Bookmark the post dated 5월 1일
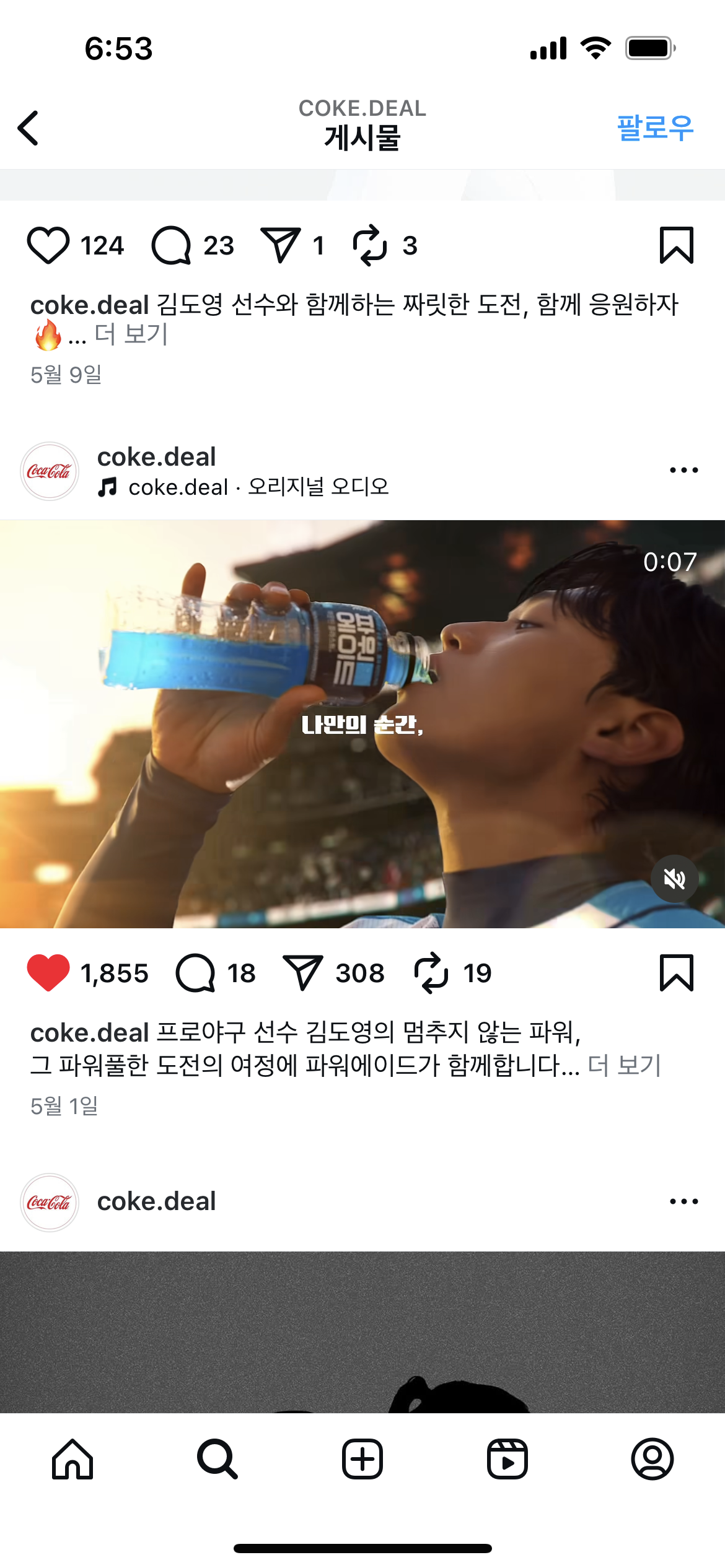Image resolution: width=725 pixels, height=1568 pixels. click(x=676, y=973)
